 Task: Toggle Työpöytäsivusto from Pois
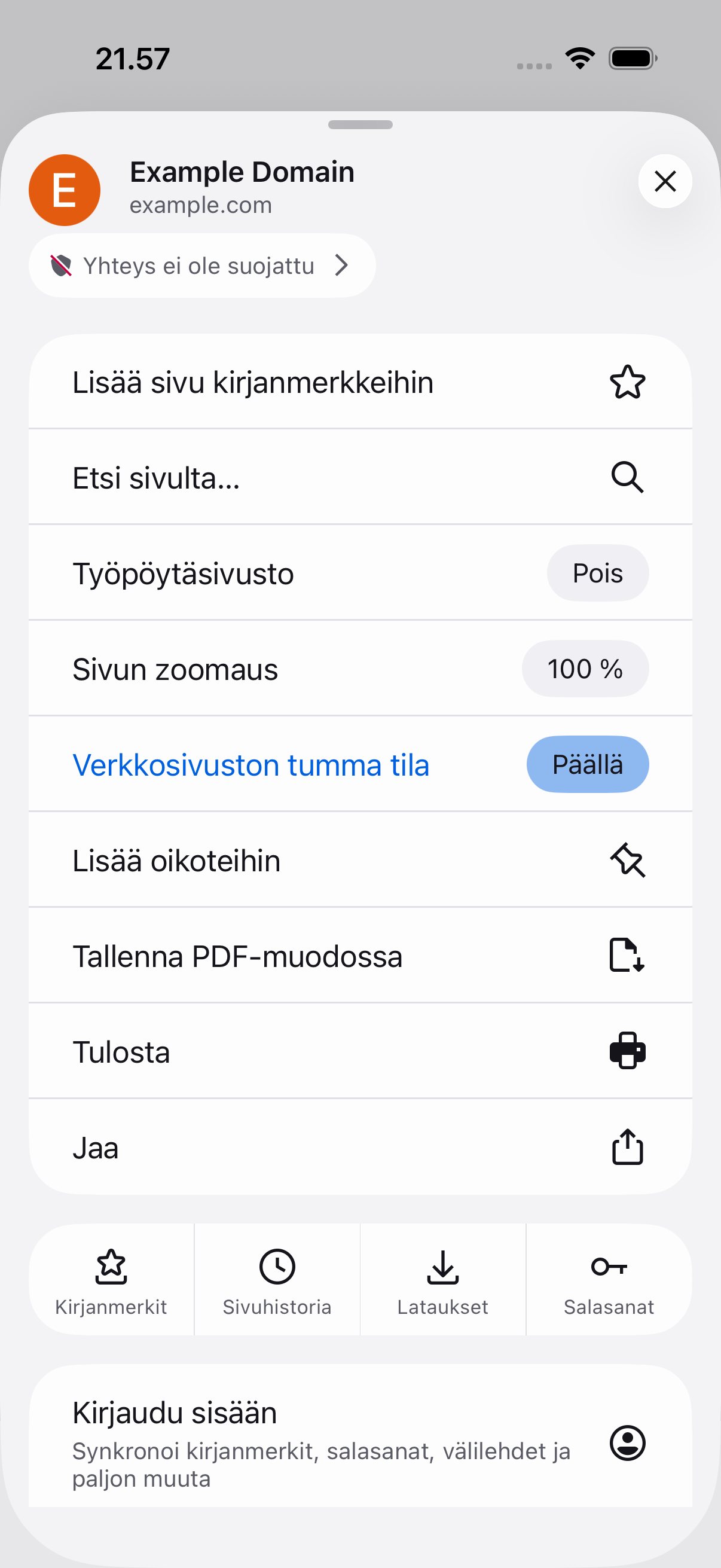(x=597, y=573)
